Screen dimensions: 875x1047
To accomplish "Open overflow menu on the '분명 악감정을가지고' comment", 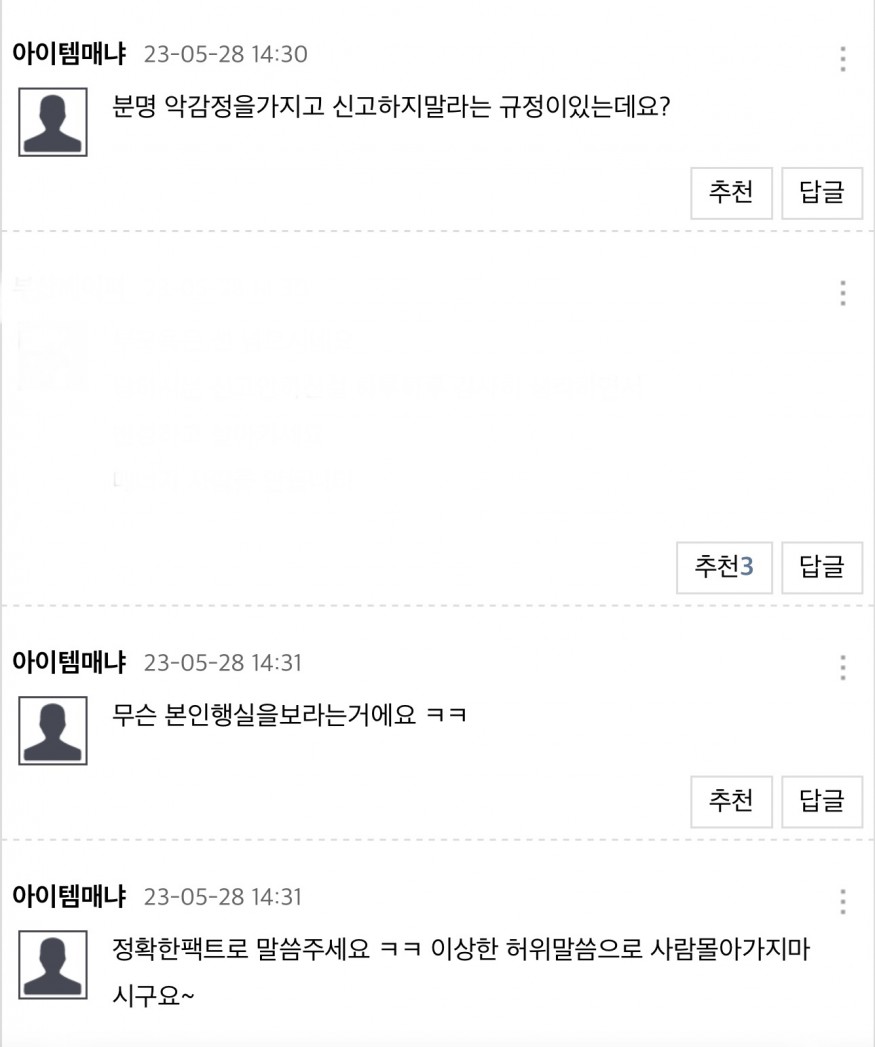I will pyautogui.click(x=843, y=59).
